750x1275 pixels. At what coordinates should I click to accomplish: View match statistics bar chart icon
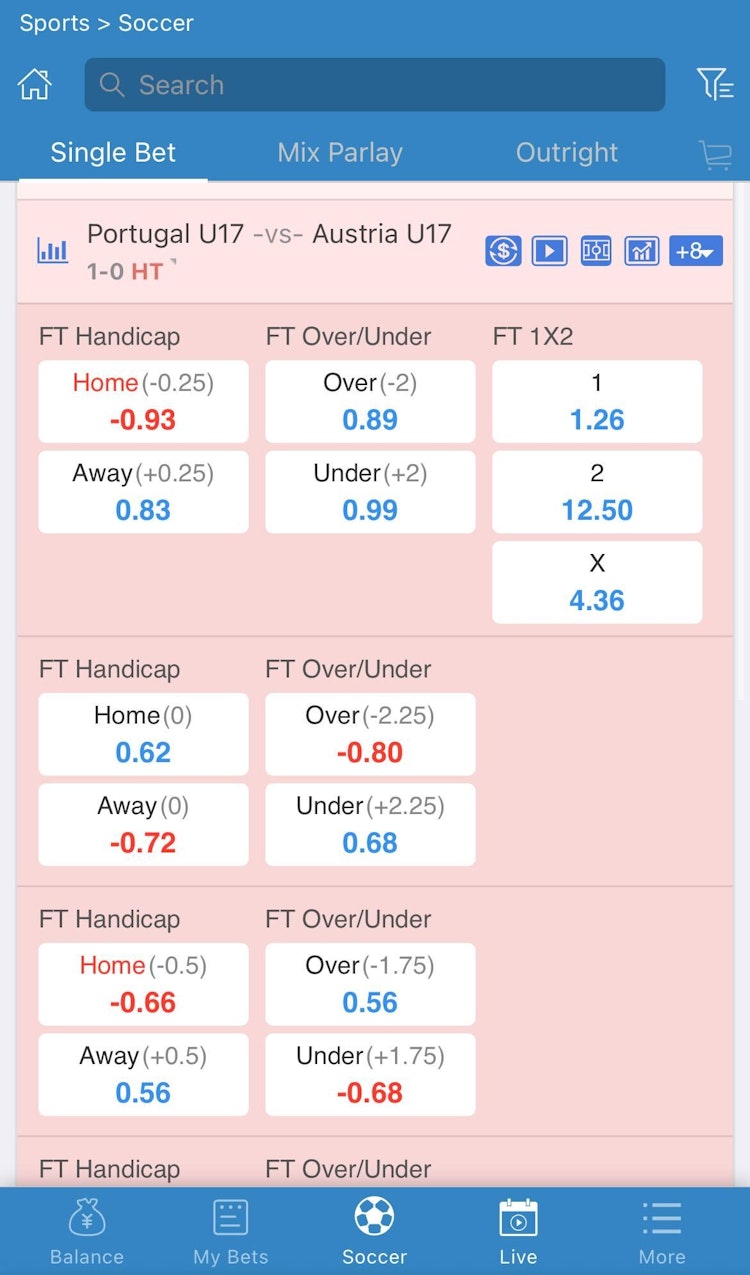click(x=52, y=249)
